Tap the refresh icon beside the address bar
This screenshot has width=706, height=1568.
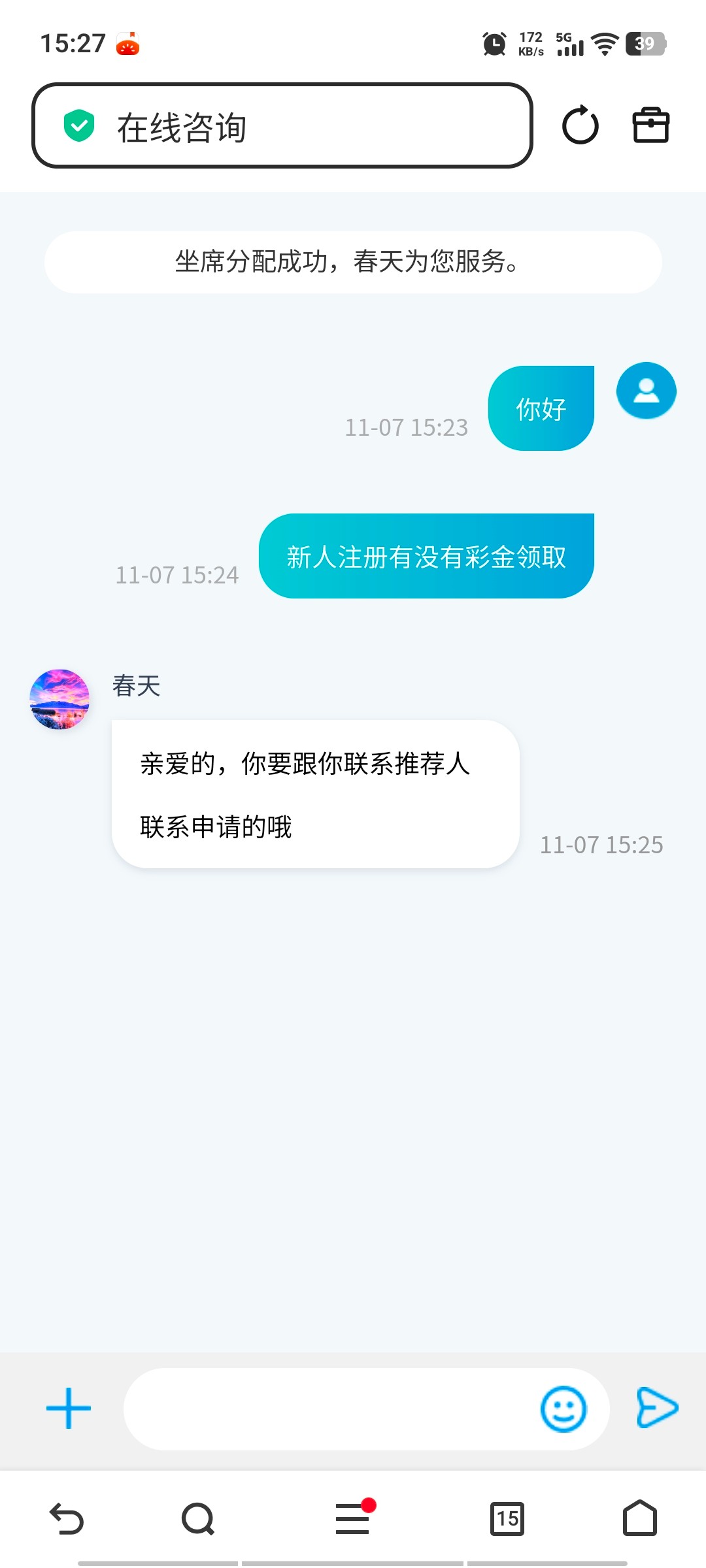579,125
